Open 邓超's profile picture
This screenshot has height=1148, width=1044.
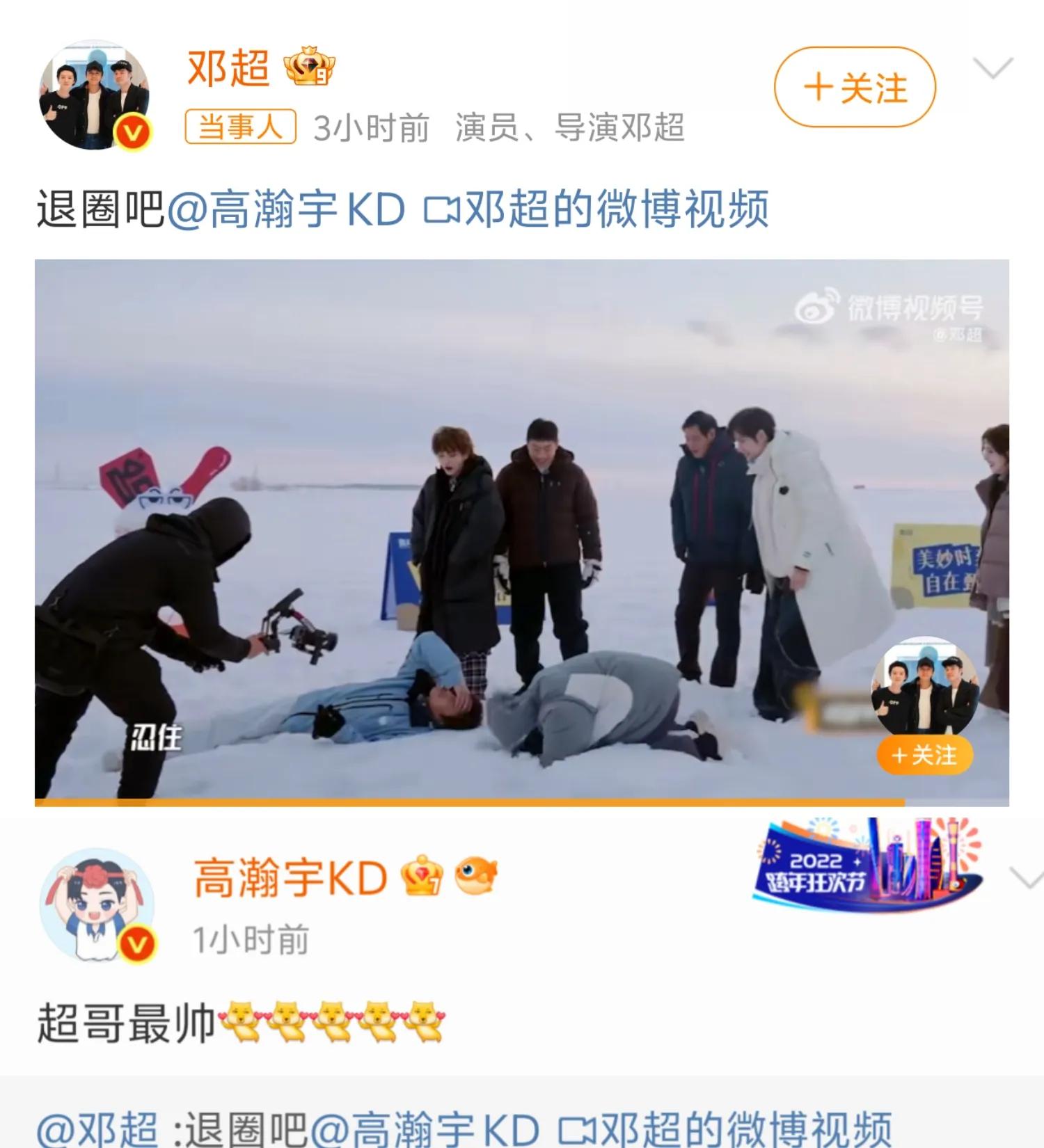point(94,95)
